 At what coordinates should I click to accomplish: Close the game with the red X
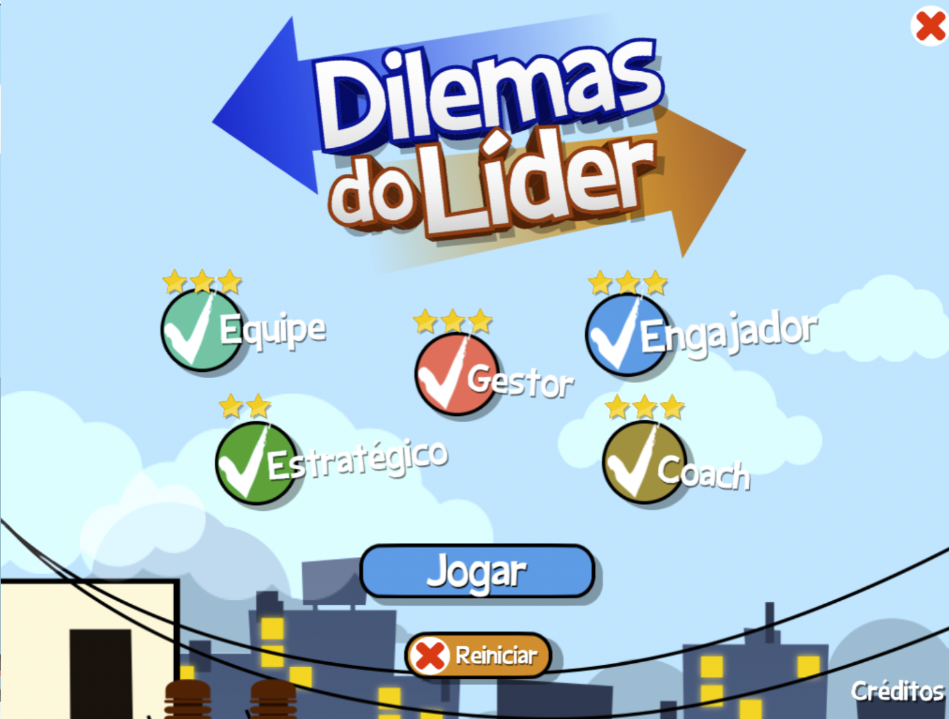930,25
